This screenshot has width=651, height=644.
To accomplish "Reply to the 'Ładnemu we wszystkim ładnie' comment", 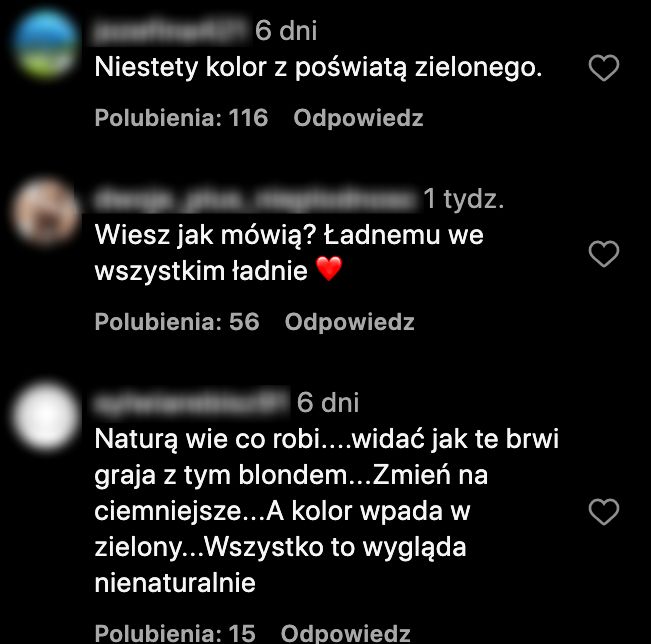I will coord(349,322).
